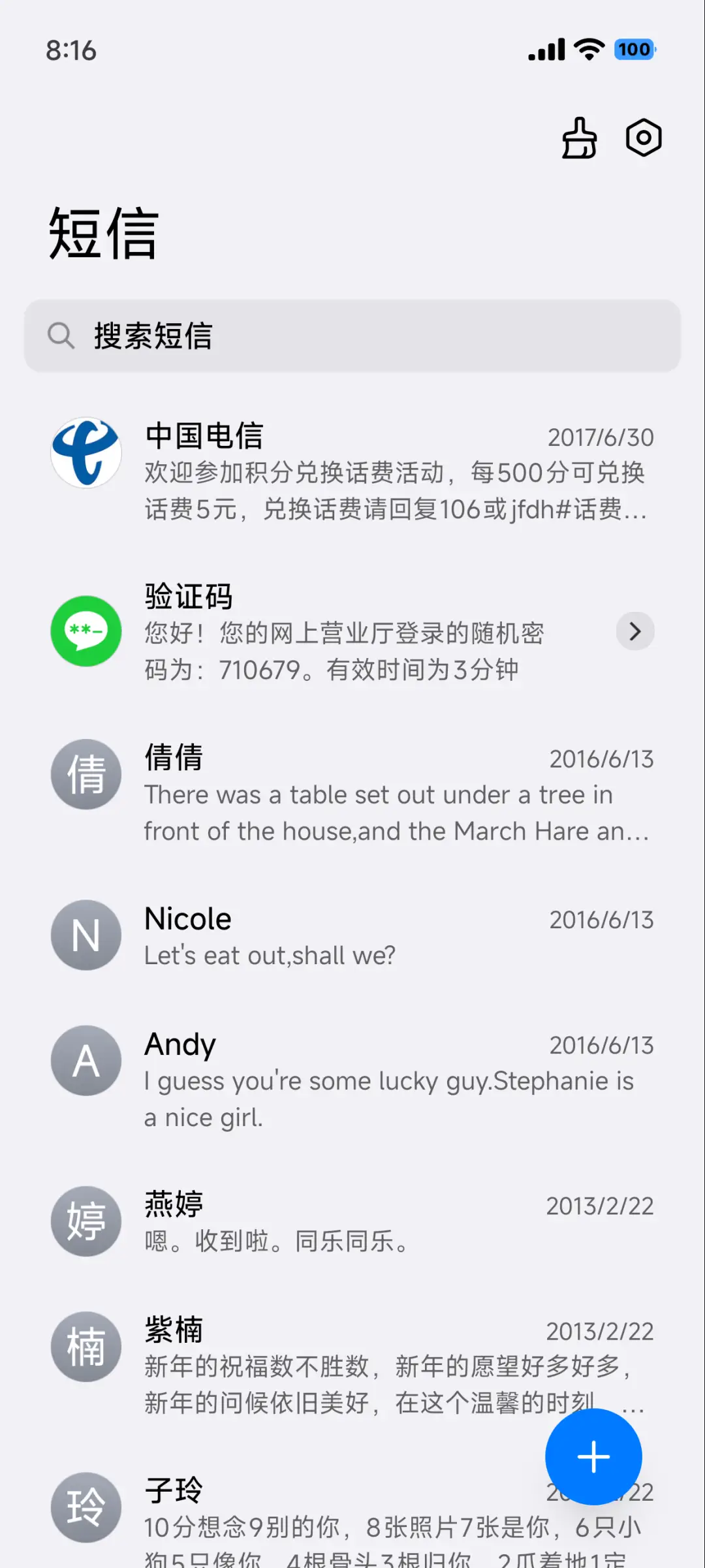Tap the 100 battery indicator

(x=633, y=50)
